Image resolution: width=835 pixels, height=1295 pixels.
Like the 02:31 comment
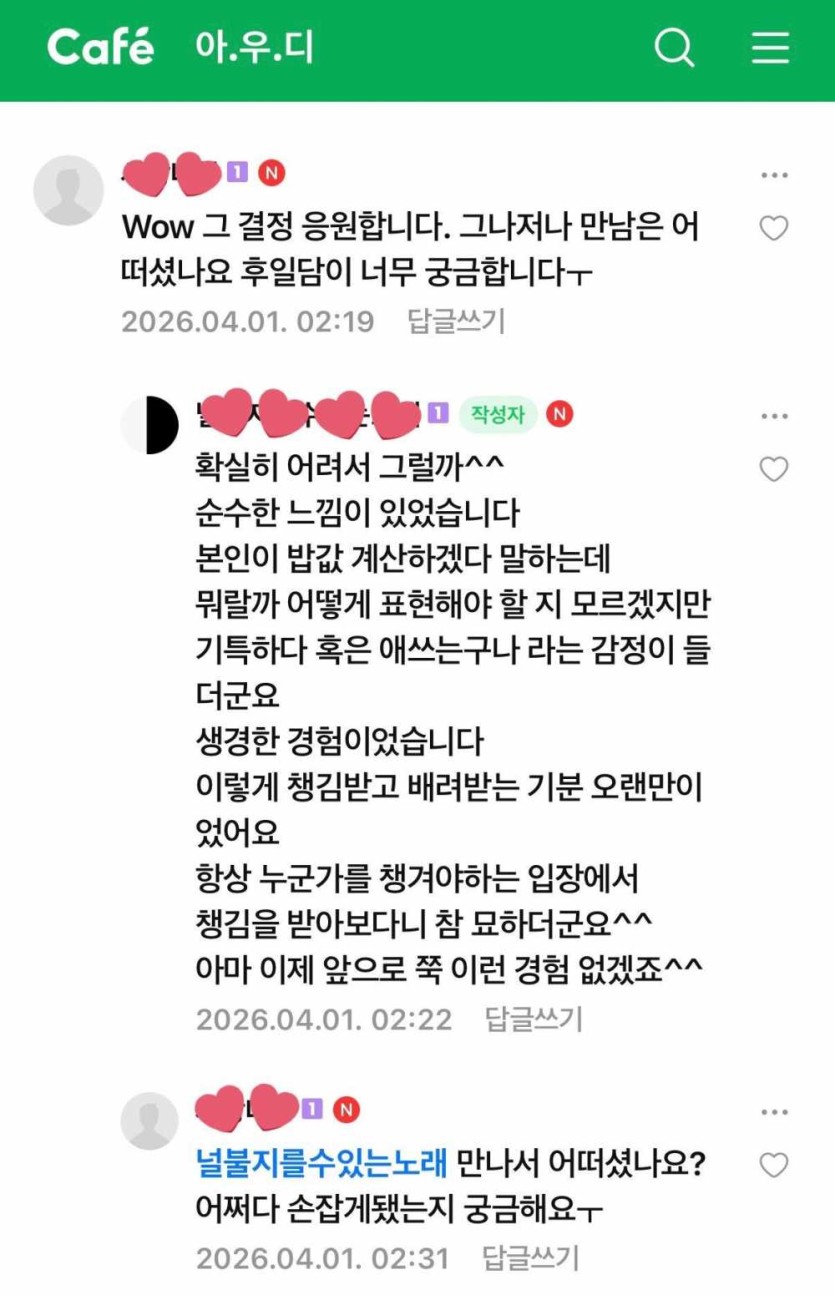coord(774,1165)
